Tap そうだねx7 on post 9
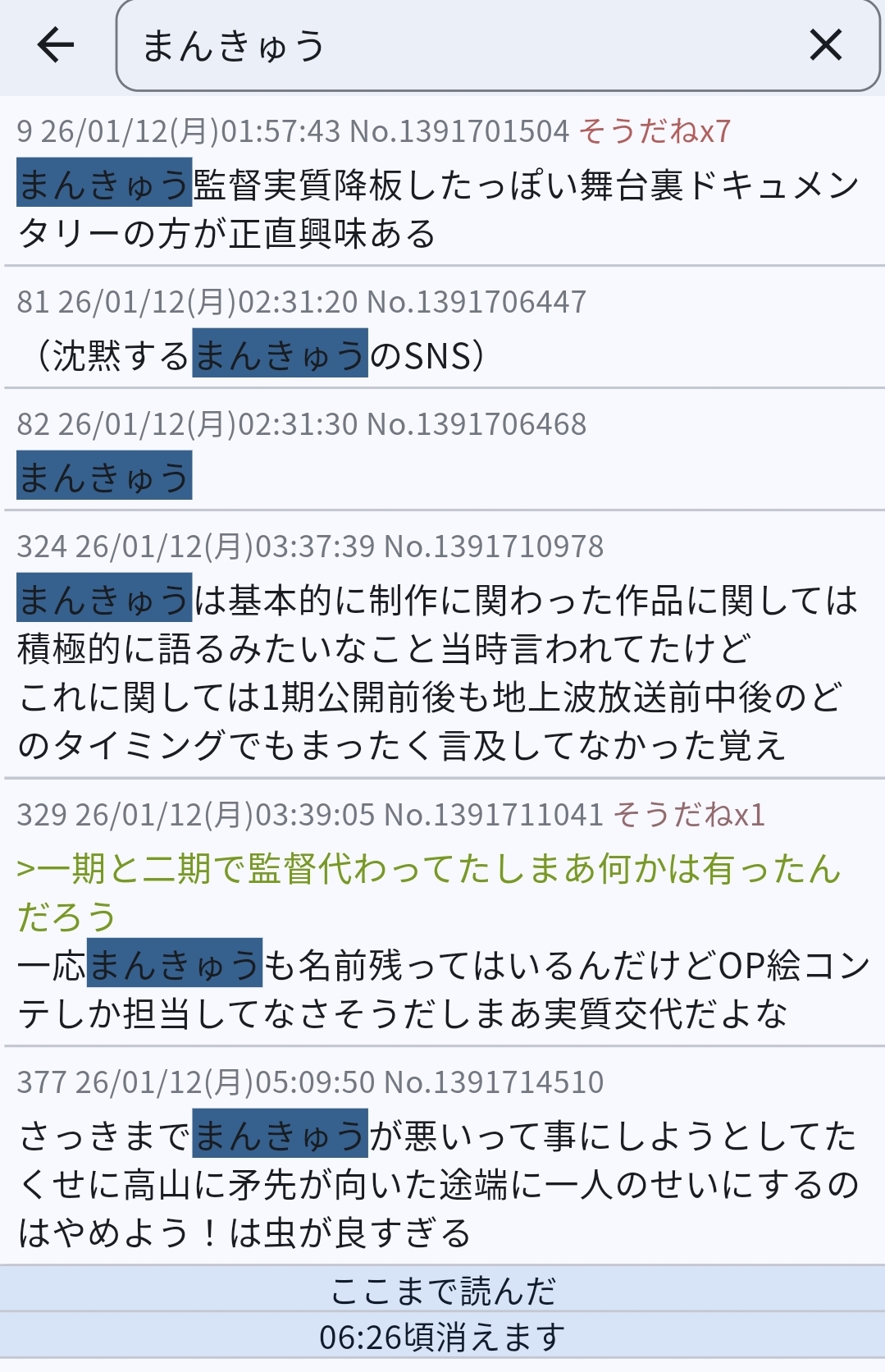Viewport: 885px width, 1372px height. point(655,131)
